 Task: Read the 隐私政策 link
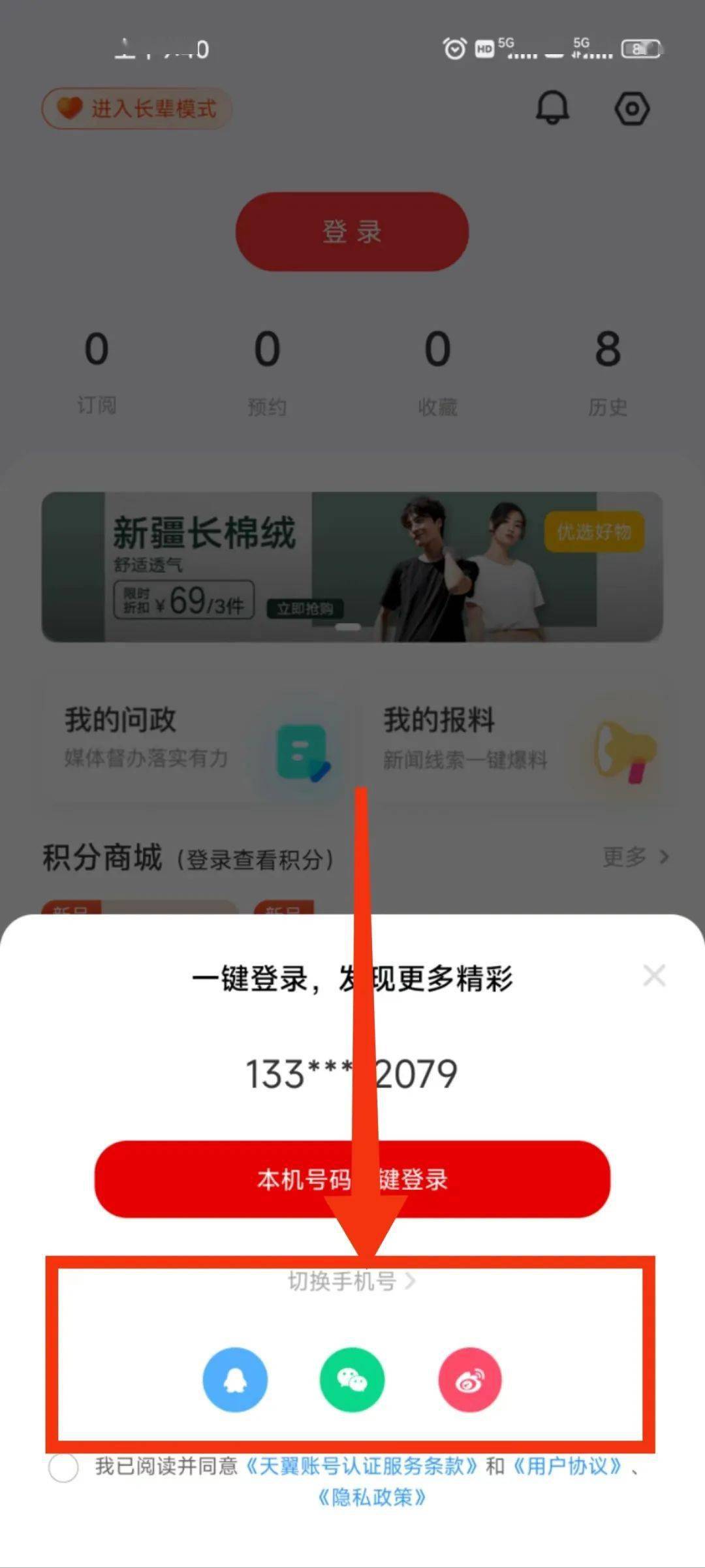coord(371,1497)
